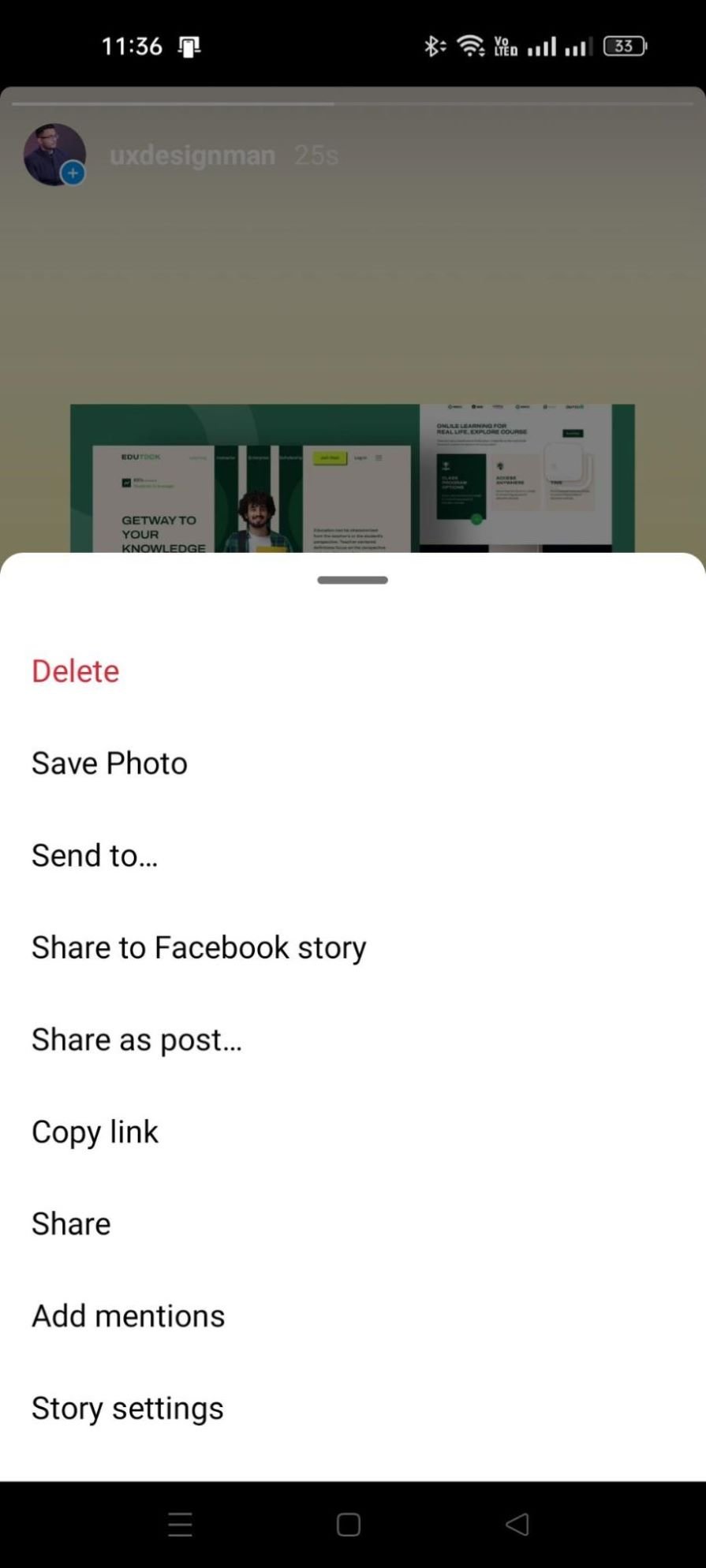Image resolution: width=706 pixels, height=1568 pixels.
Task: Open Add mentions
Action: (128, 1316)
